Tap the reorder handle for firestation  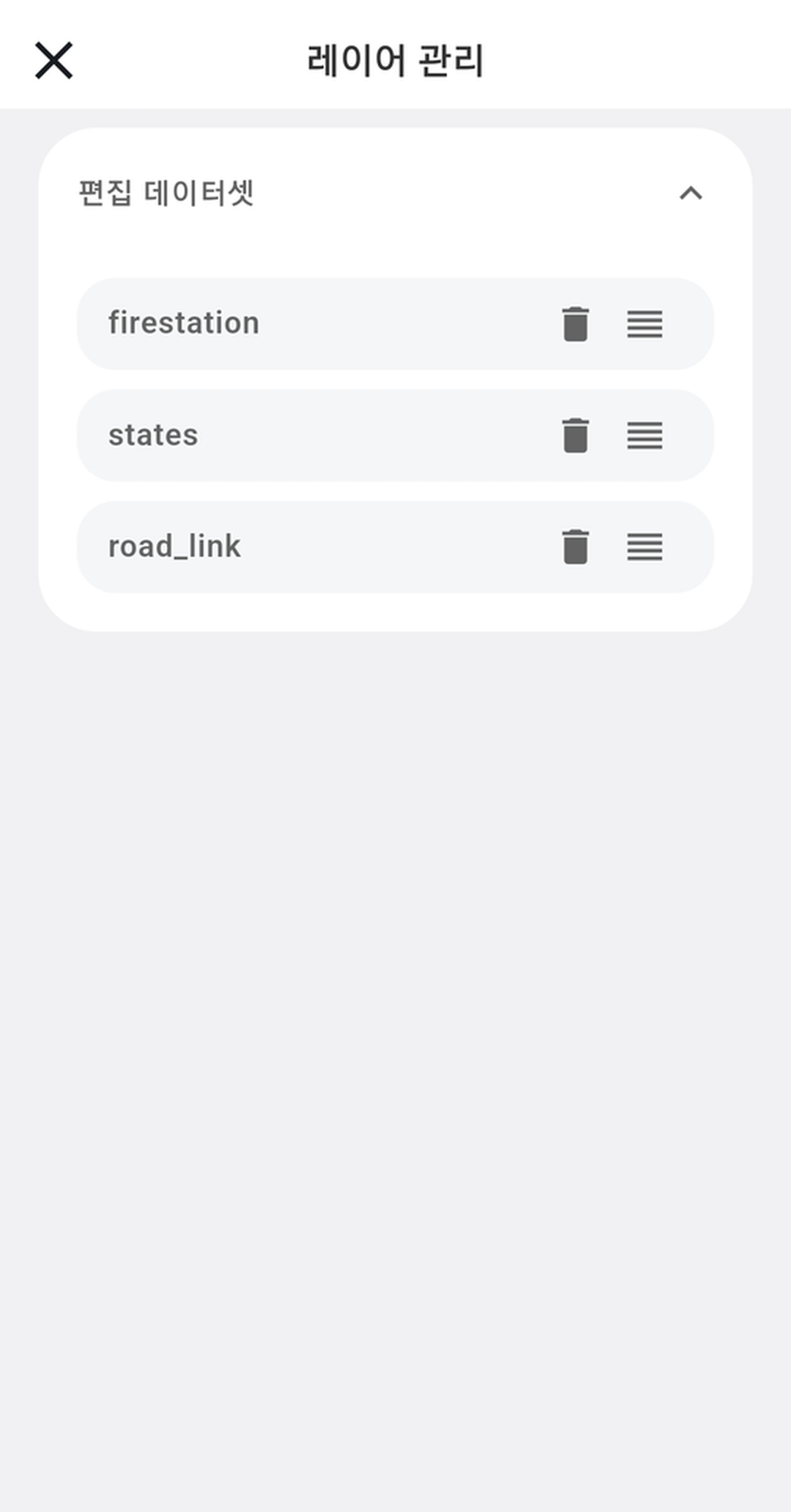[645, 324]
